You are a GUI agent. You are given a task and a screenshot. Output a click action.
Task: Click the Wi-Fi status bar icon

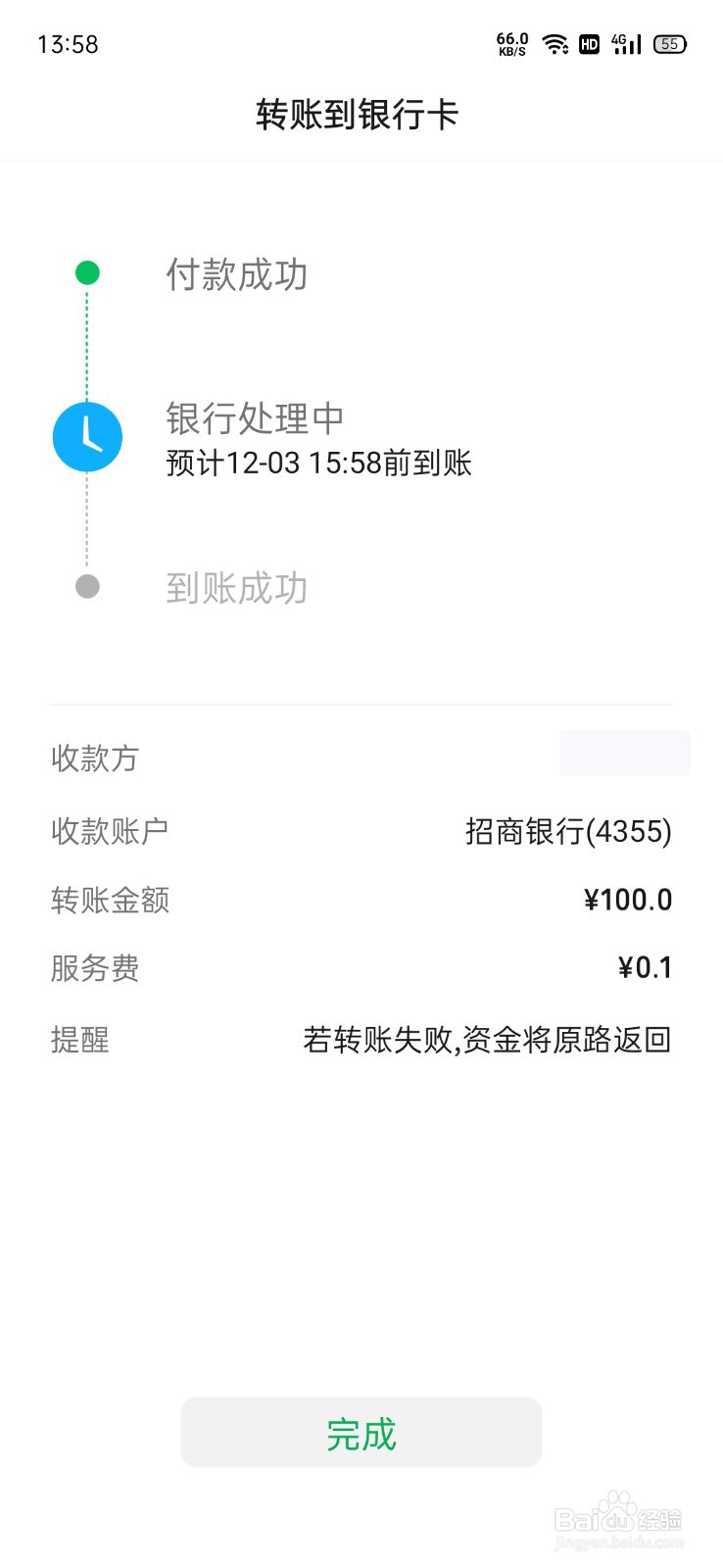[x=554, y=43]
